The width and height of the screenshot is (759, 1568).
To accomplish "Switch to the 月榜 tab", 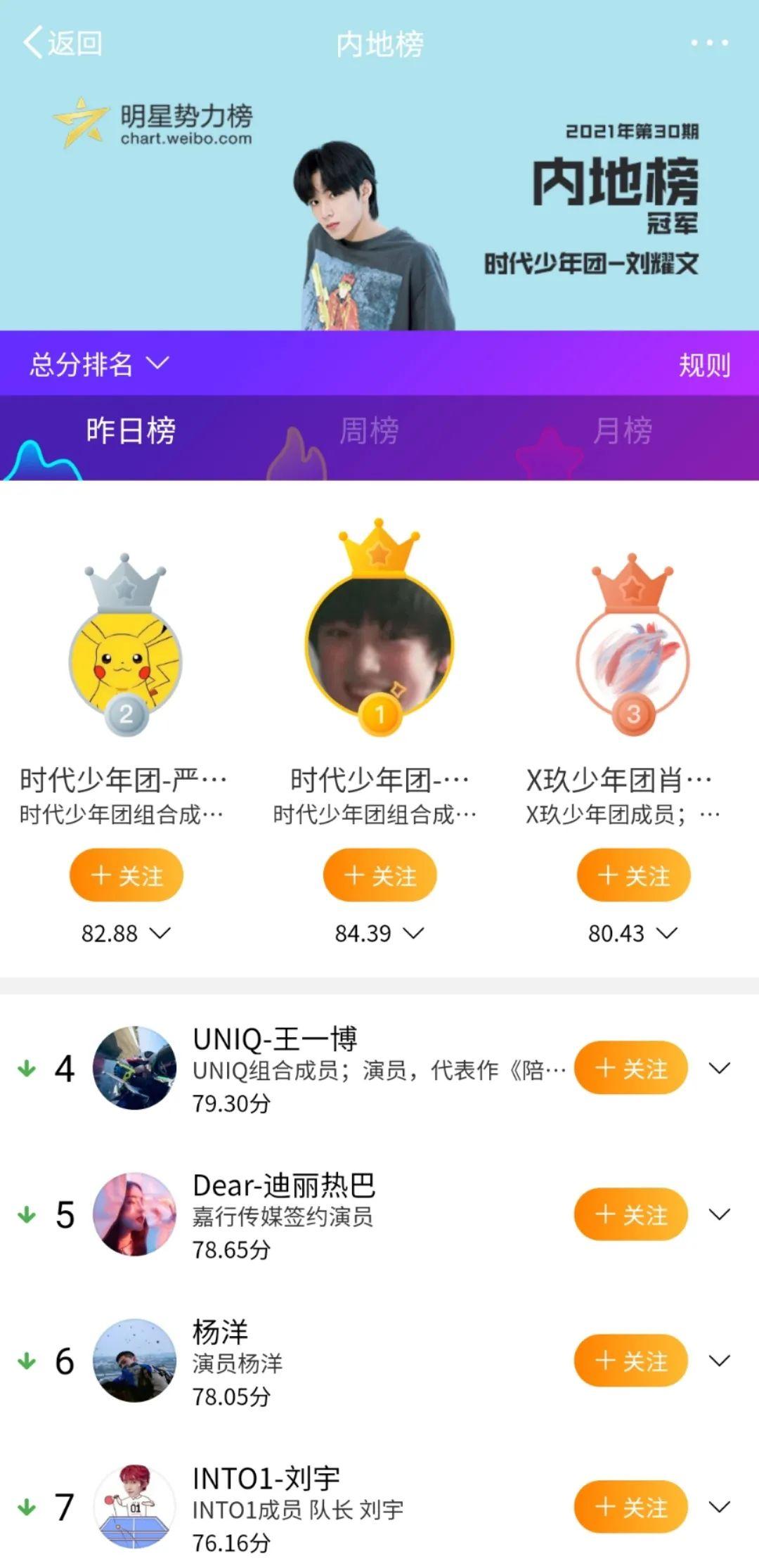I will (623, 431).
